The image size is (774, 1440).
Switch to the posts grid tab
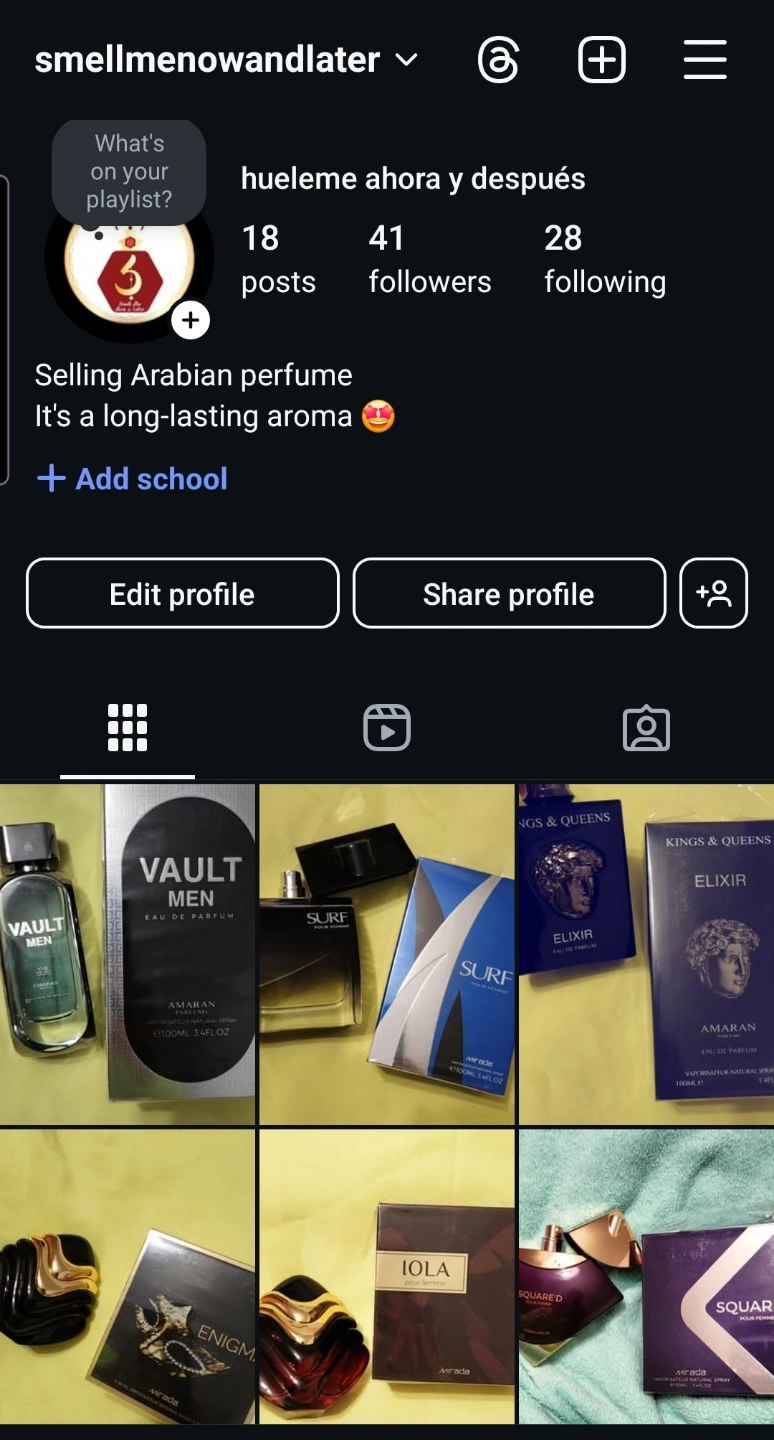[x=128, y=727]
